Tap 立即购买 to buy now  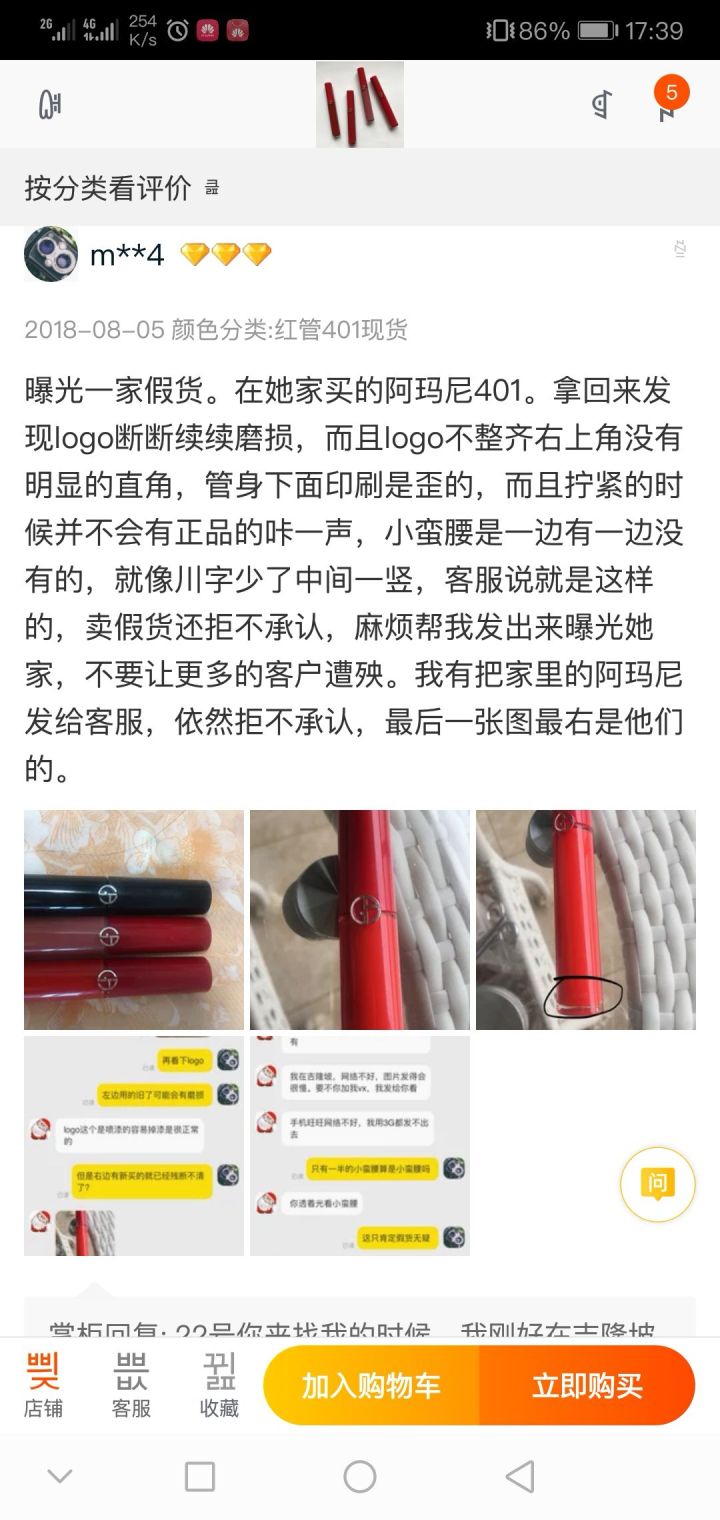point(587,1386)
